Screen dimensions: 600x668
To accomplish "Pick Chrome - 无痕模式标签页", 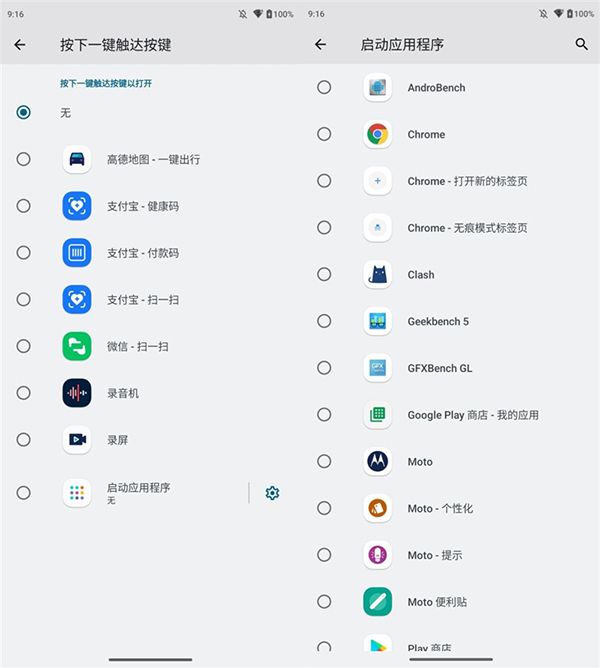I will [x=324, y=228].
